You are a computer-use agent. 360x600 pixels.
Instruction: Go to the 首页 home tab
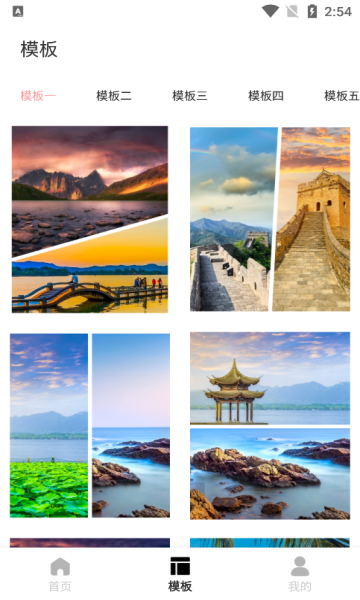(x=60, y=574)
